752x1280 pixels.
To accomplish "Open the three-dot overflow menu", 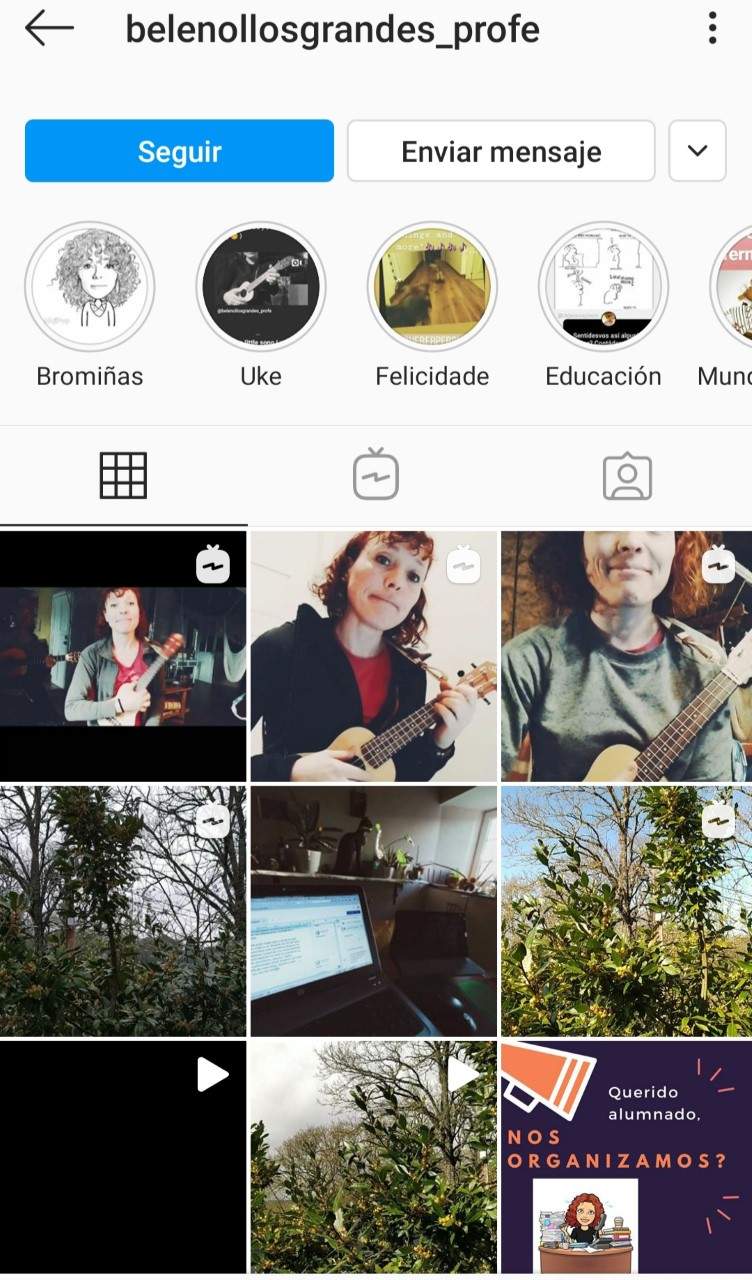I will click(712, 28).
